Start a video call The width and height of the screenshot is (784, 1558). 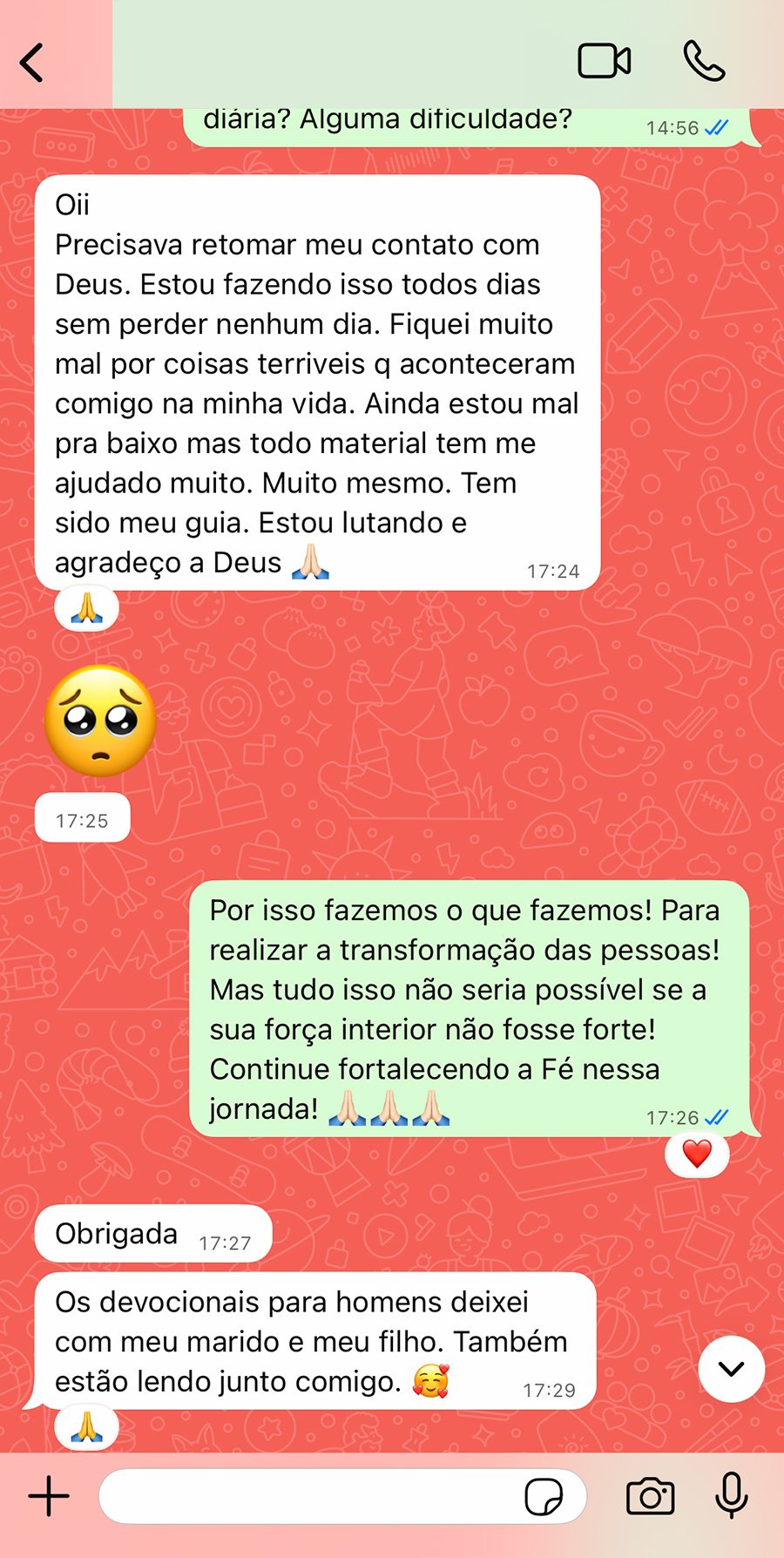(605, 61)
